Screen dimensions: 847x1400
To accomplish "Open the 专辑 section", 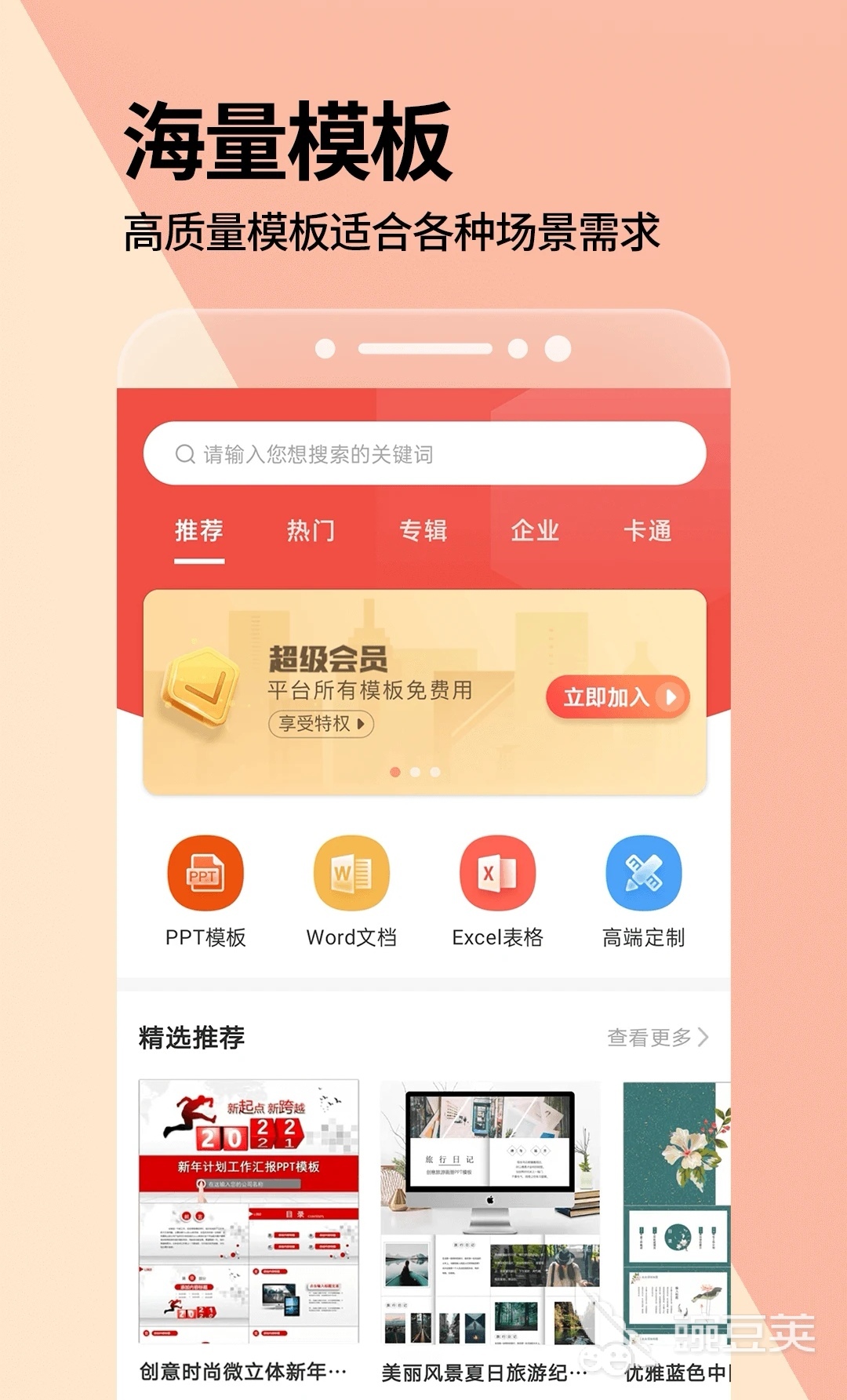I will [x=423, y=532].
